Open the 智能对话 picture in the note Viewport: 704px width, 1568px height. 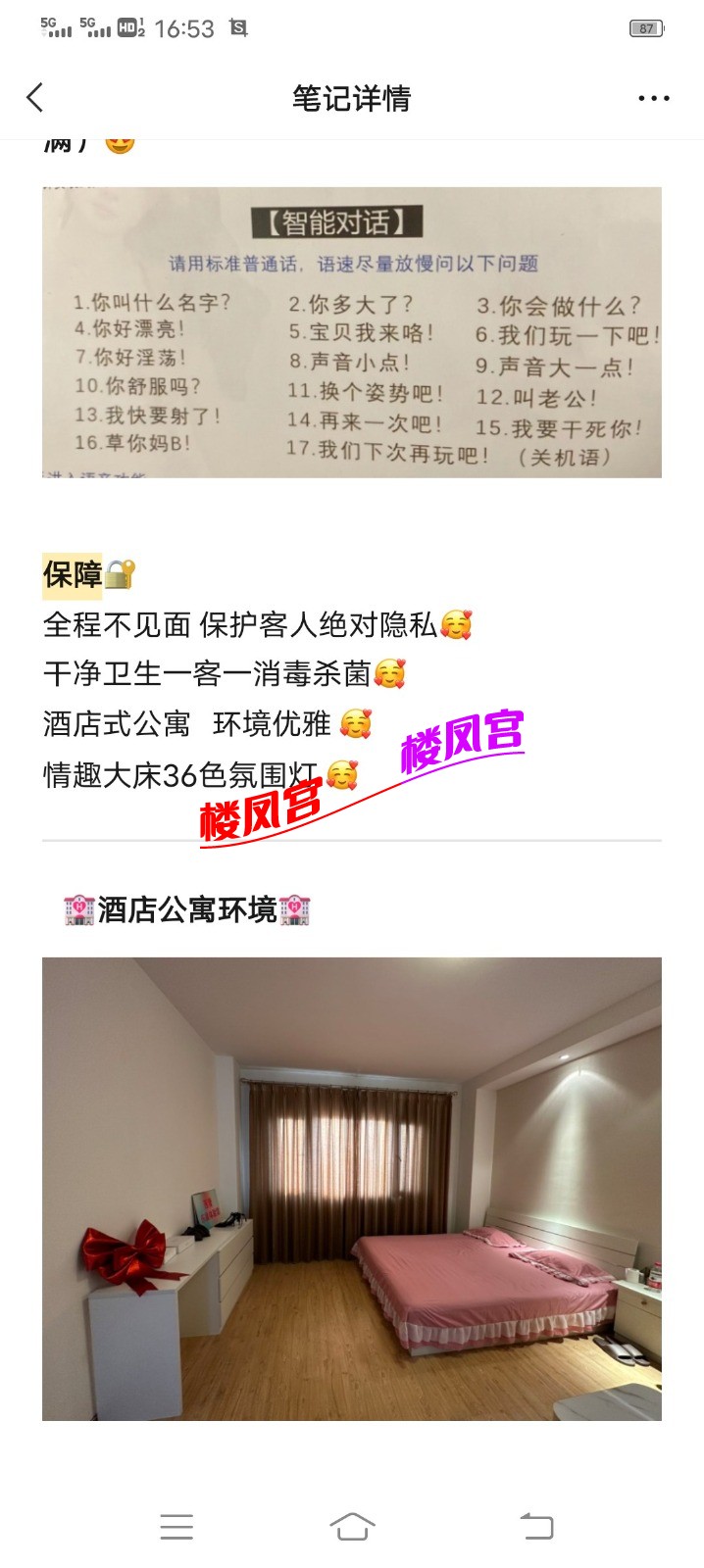click(351, 332)
